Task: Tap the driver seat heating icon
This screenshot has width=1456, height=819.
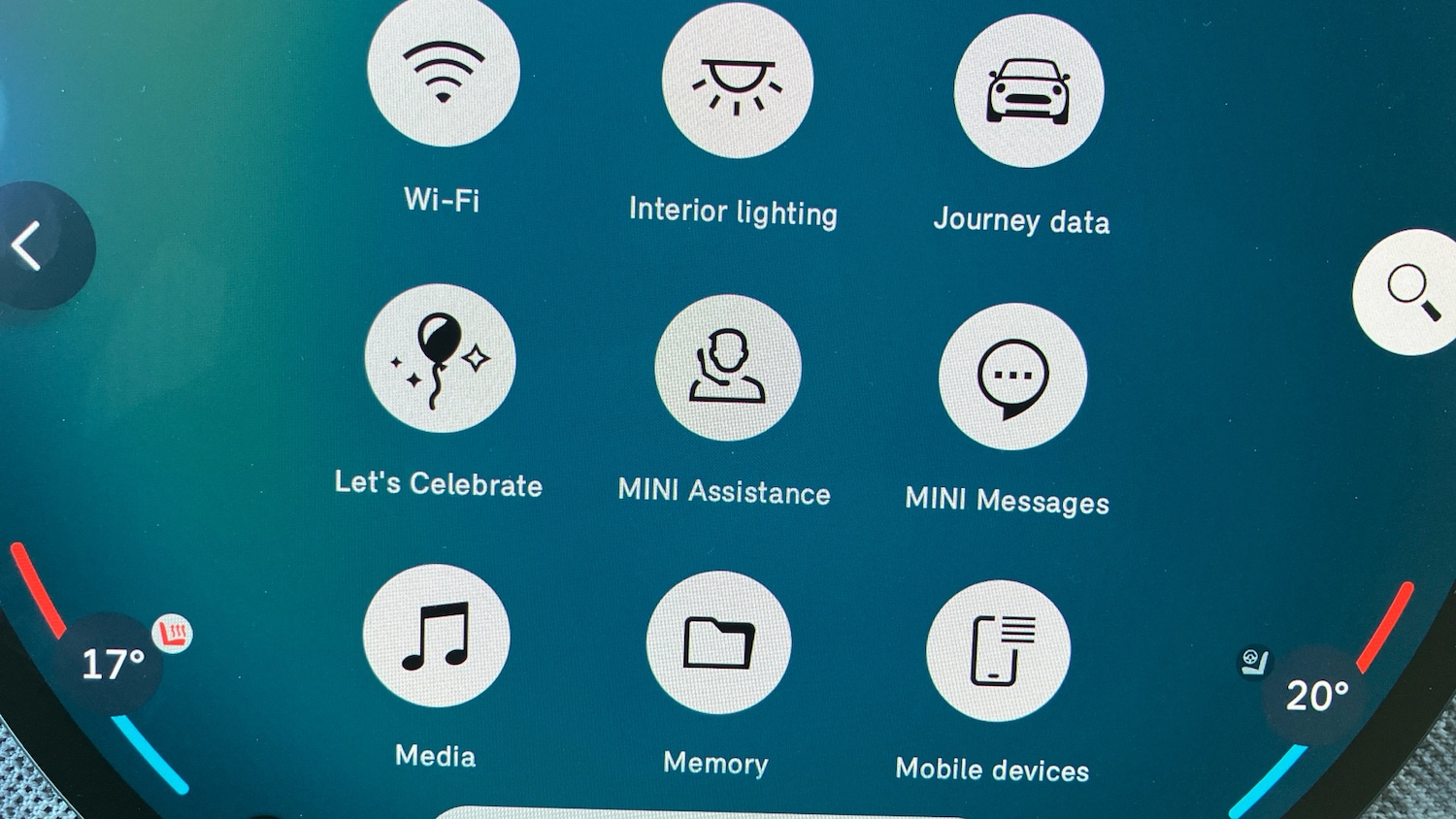Action: pos(173,635)
